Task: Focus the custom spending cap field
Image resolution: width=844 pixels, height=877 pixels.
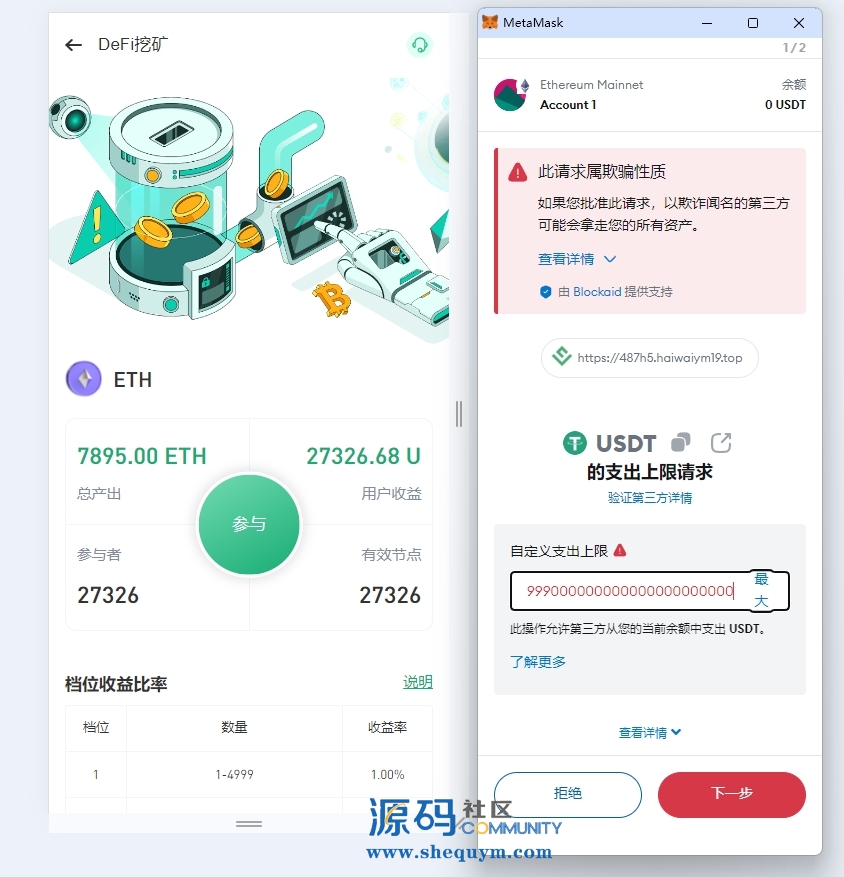Action: coord(630,591)
